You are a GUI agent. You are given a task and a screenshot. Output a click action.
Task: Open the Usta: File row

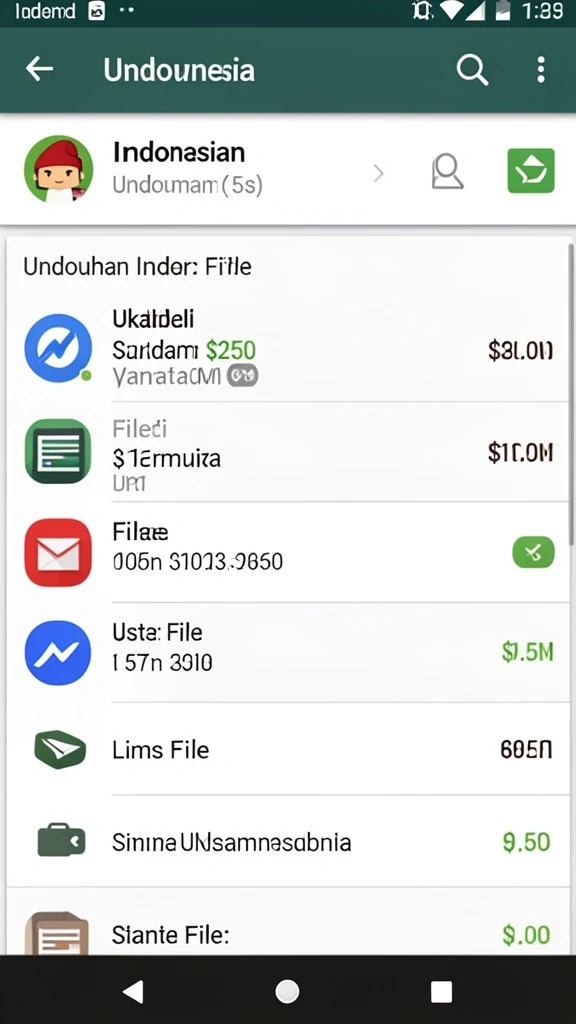tap(288, 652)
